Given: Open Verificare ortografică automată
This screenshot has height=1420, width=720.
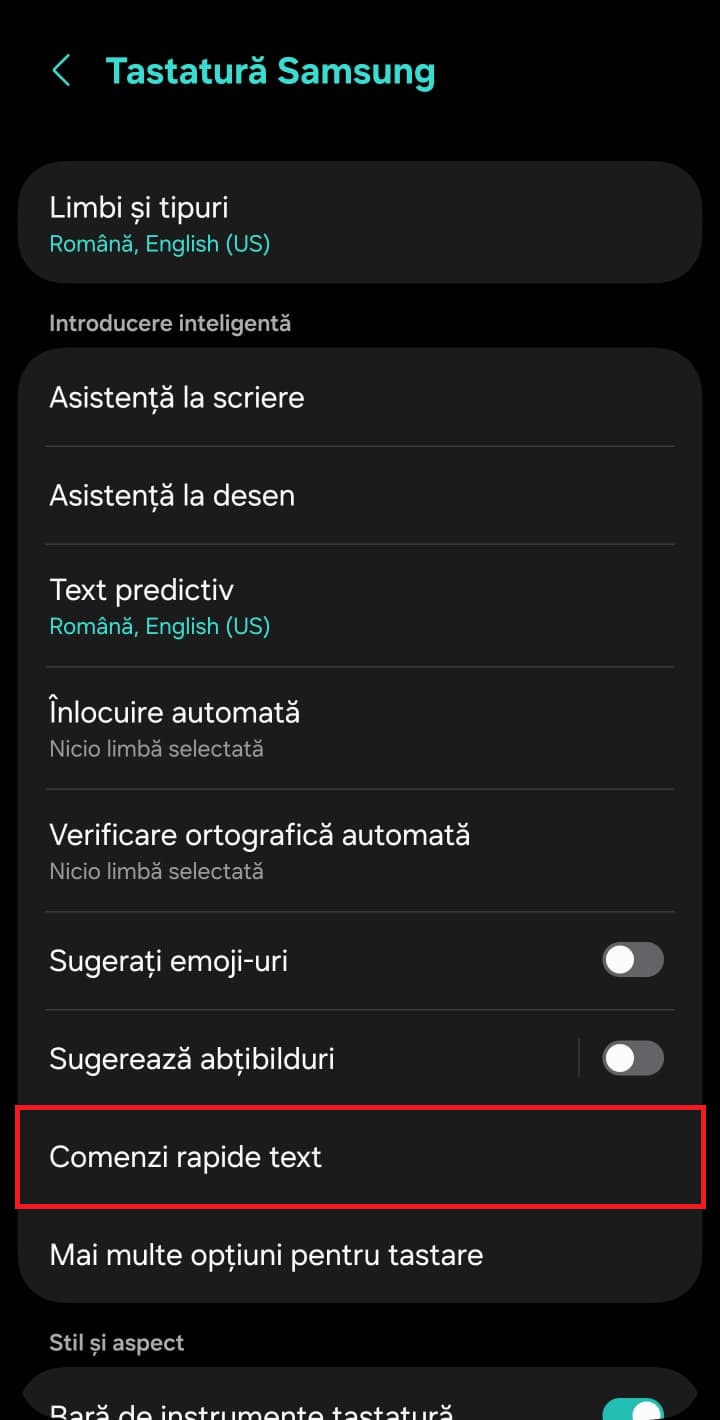Looking at the screenshot, I should click(x=360, y=850).
